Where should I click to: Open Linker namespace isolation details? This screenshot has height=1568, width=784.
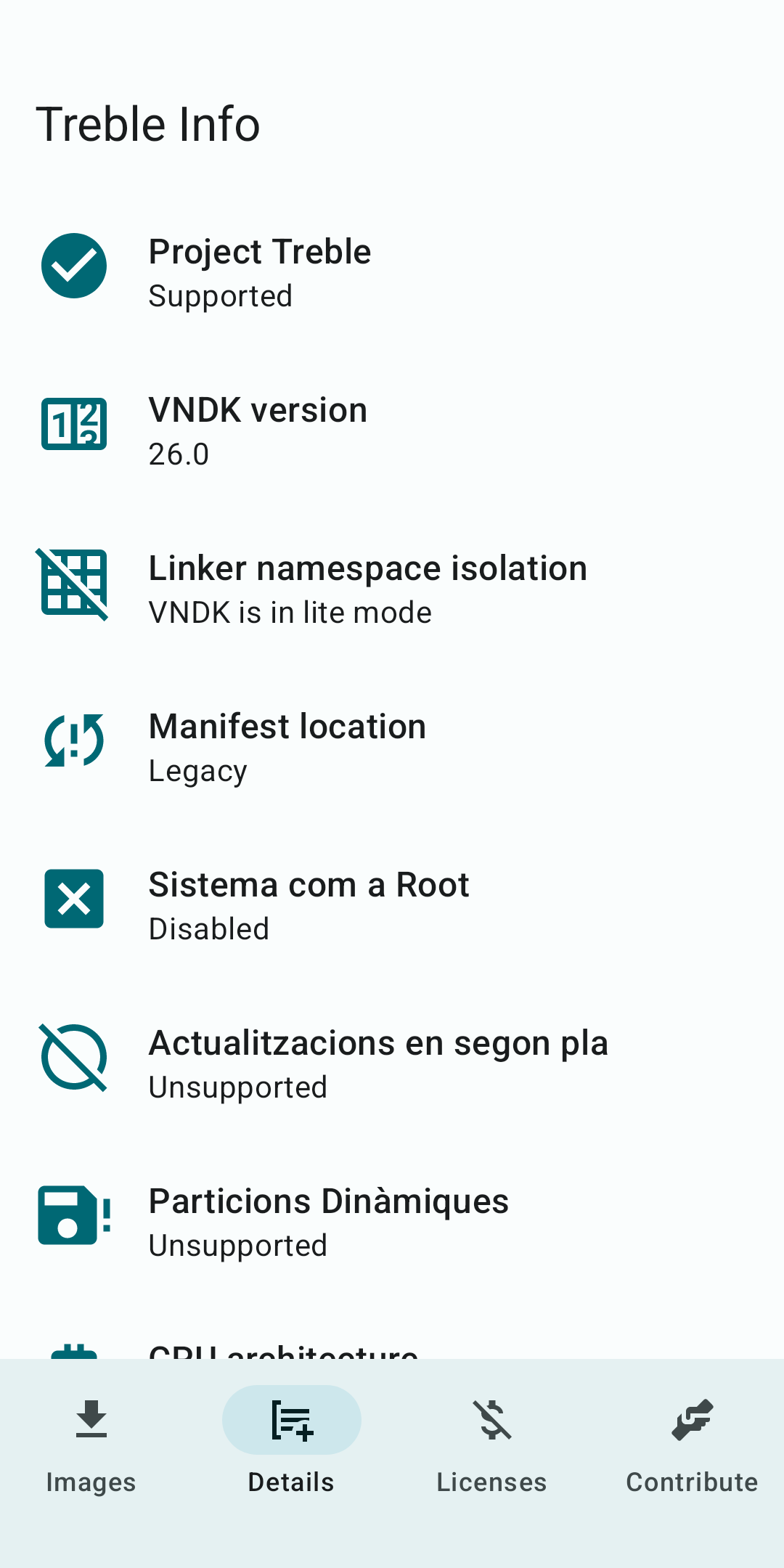(x=392, y=589)
